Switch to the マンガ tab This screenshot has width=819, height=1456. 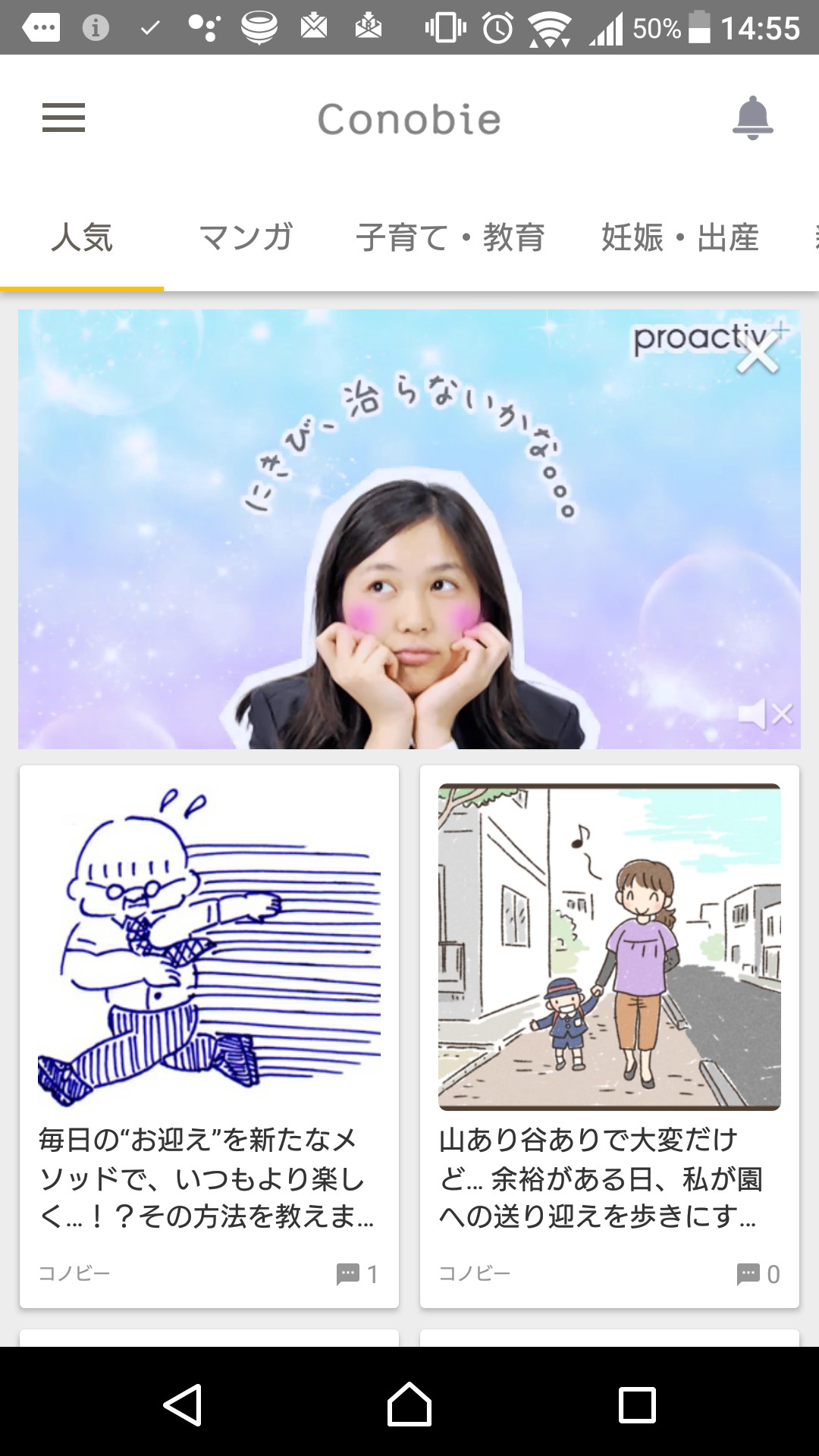pyautogui.click(x=246, y=238)
